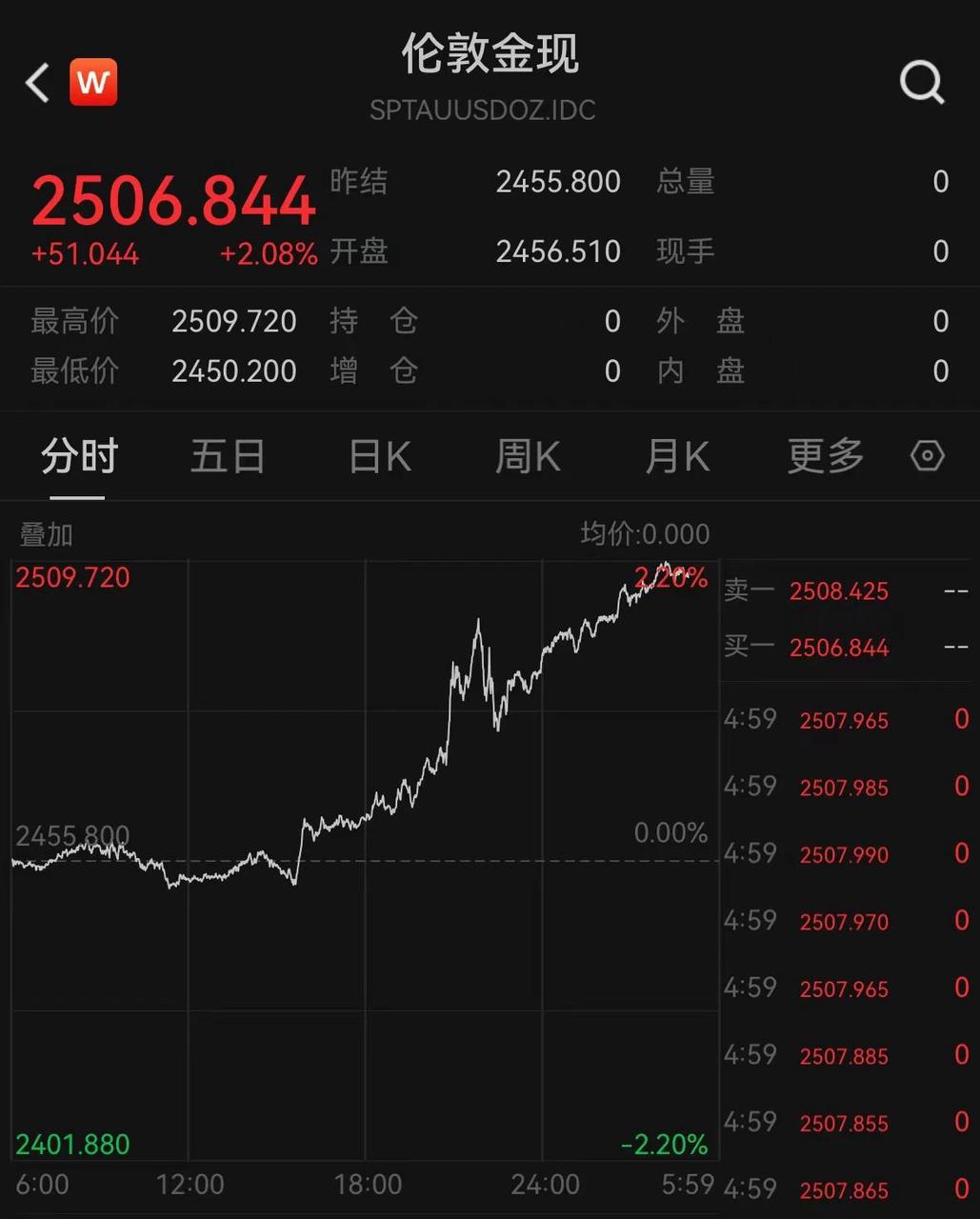
Task: Expand the 更多 chart options
Action: 825,457
